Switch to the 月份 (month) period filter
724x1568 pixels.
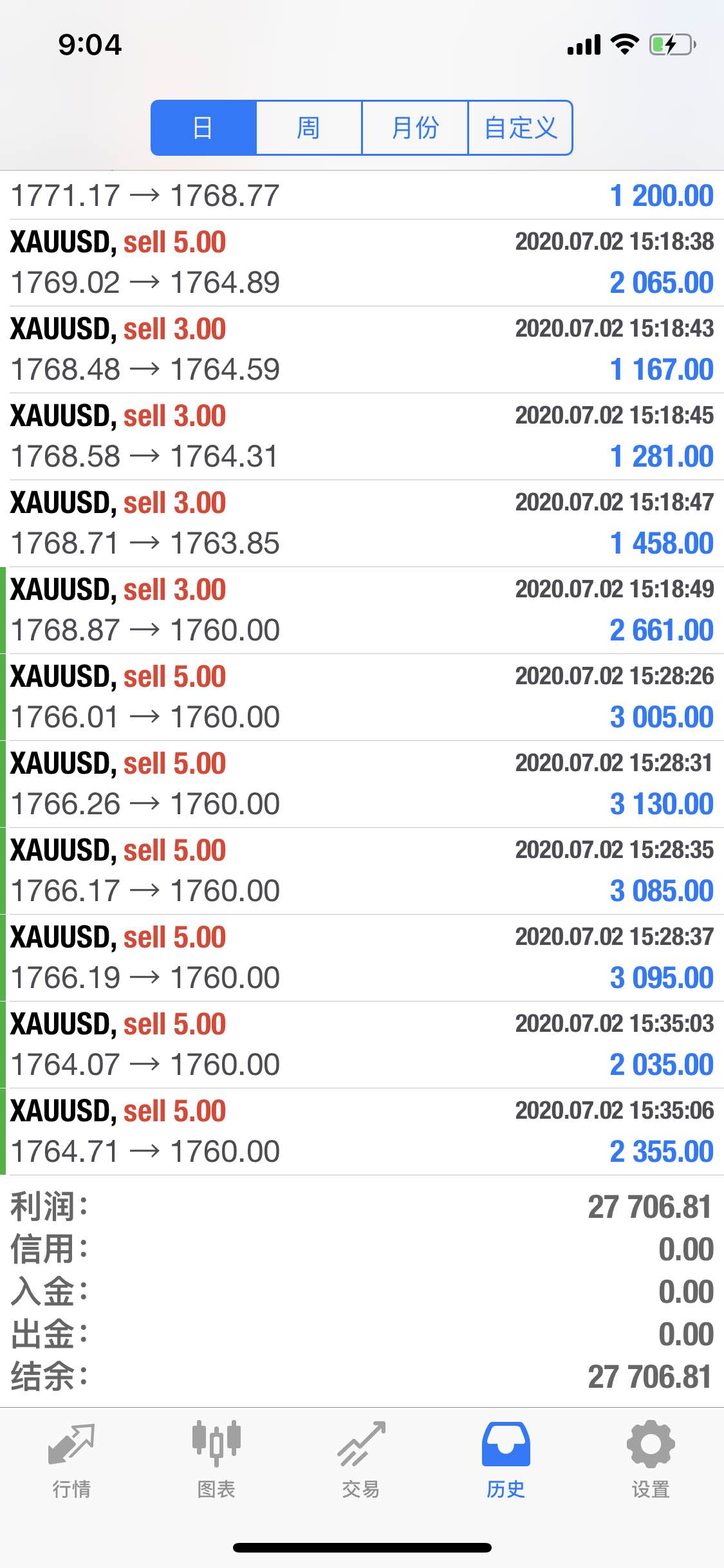tap(415, 127)
